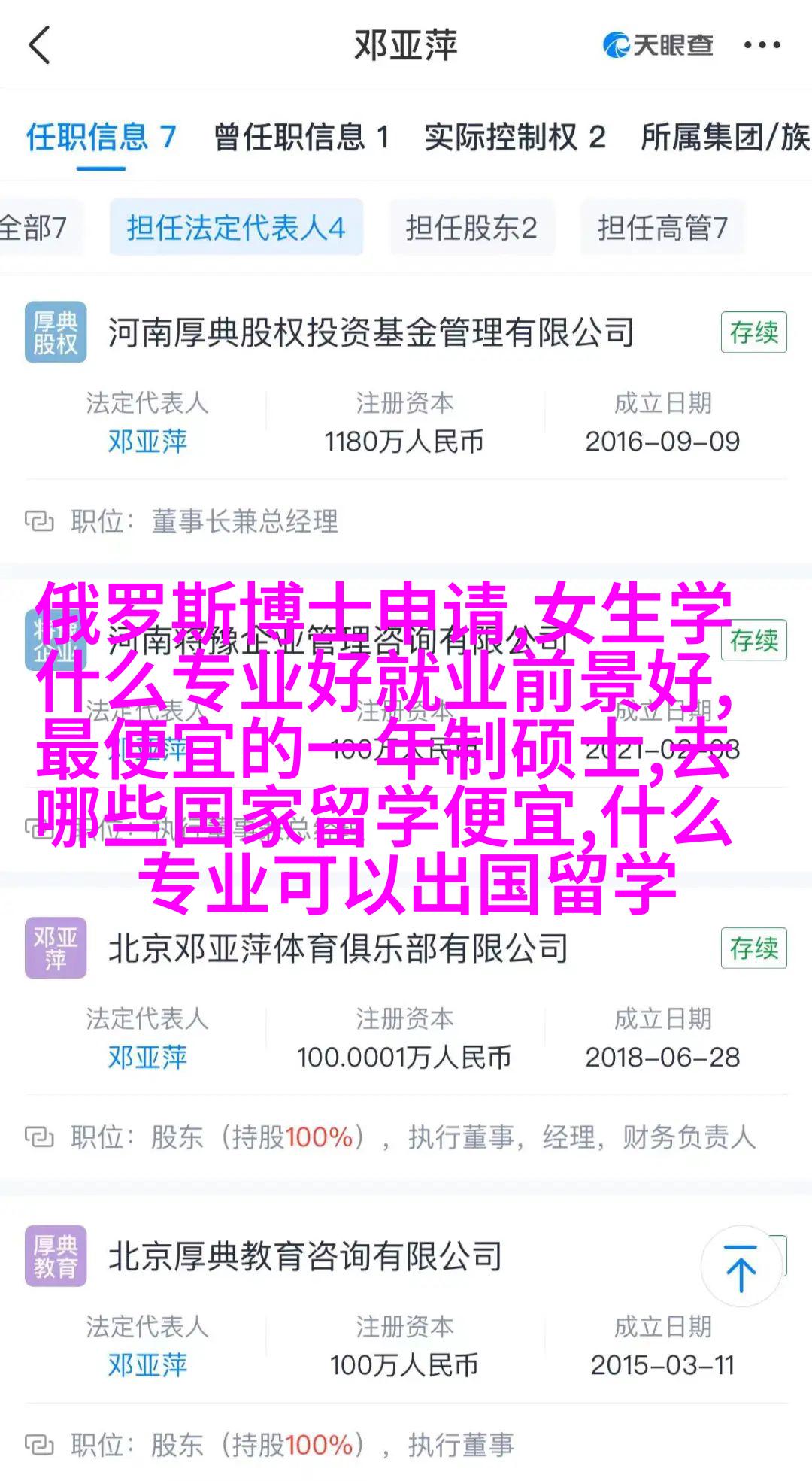Go back to the previous page
The height and width of the screenshot is (1481, 812).
point(39,45)
